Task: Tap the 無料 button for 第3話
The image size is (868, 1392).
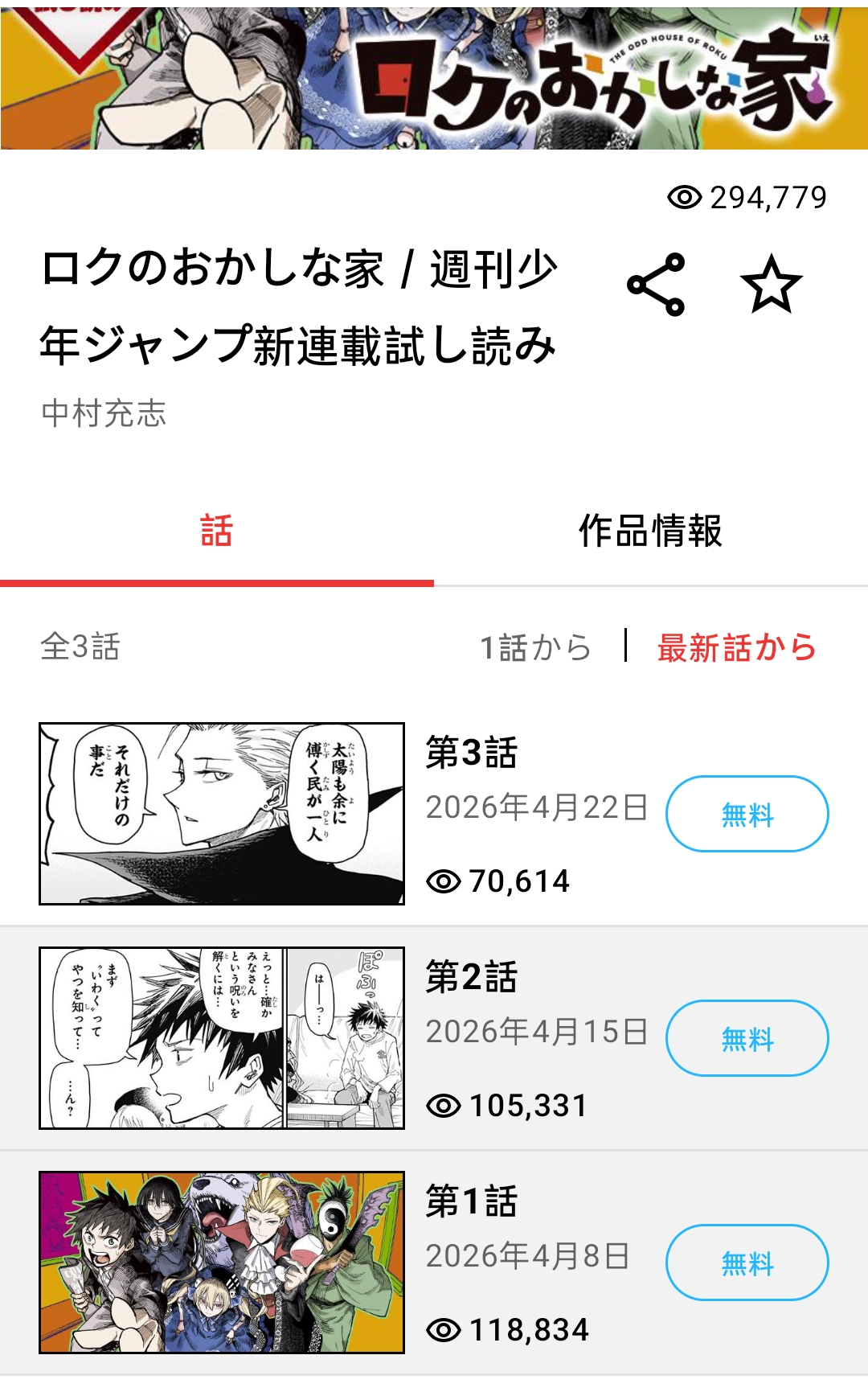Action: [x=747, y=814]
